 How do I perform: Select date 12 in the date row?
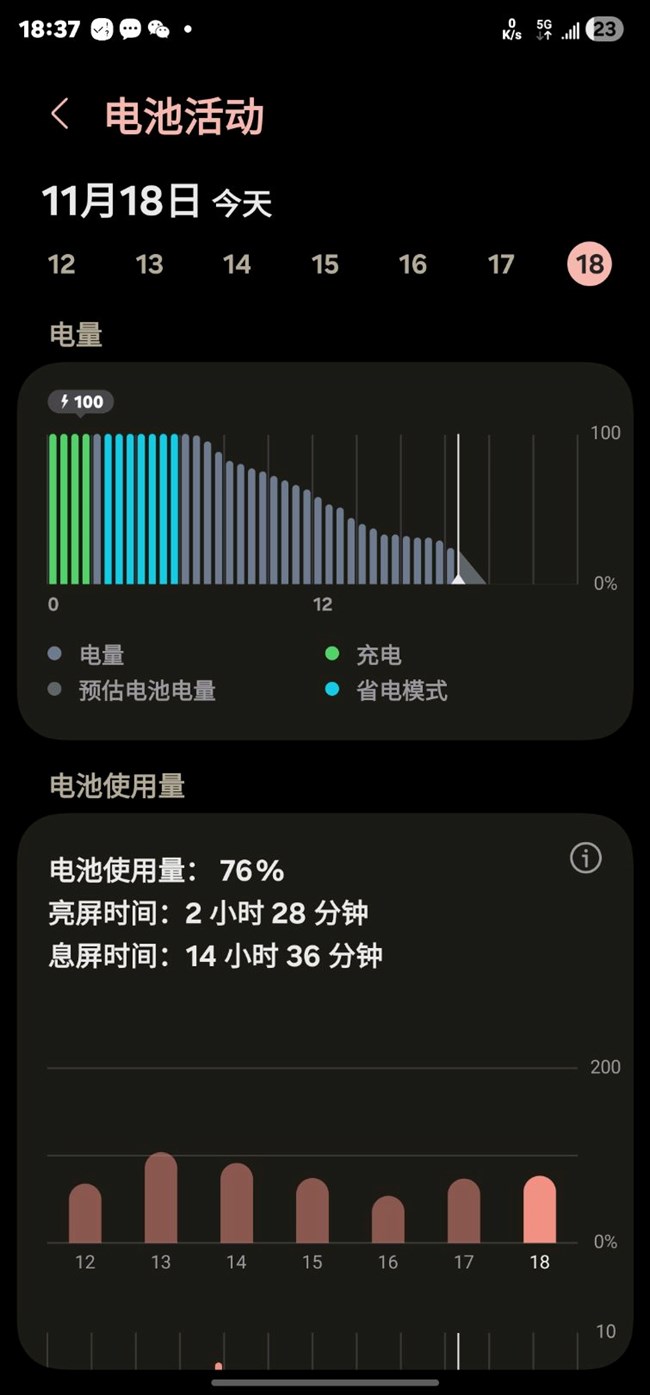pos(62,264)
